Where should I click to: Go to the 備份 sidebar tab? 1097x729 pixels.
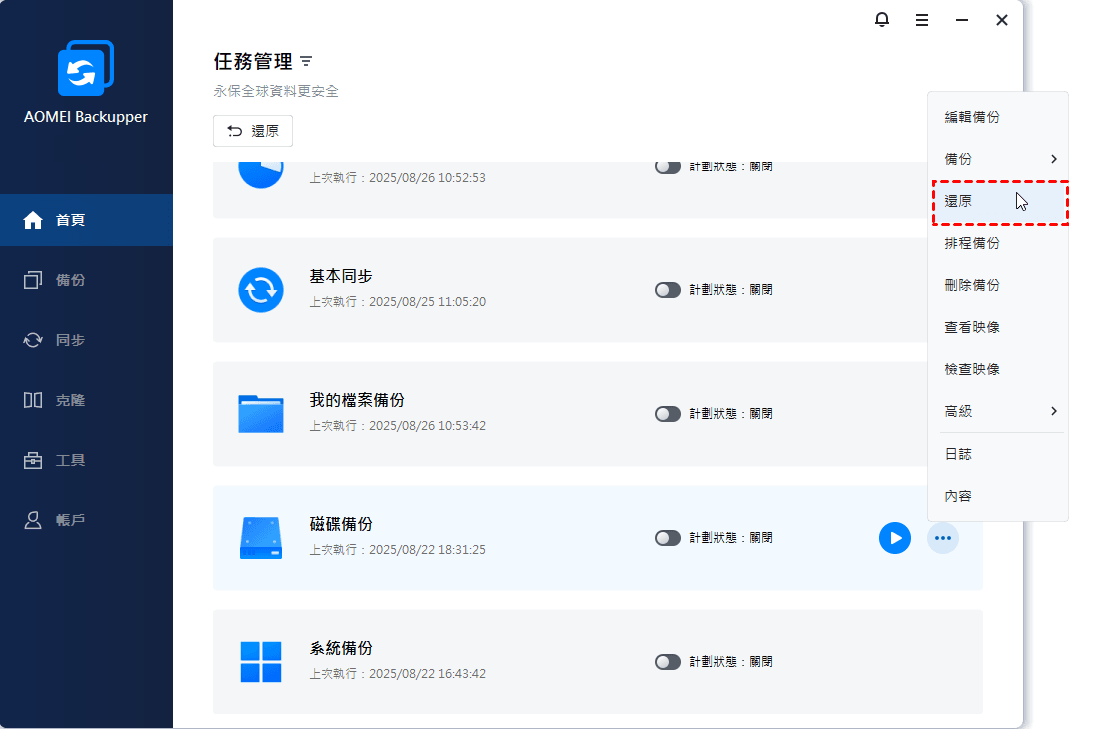coord(86,280)
